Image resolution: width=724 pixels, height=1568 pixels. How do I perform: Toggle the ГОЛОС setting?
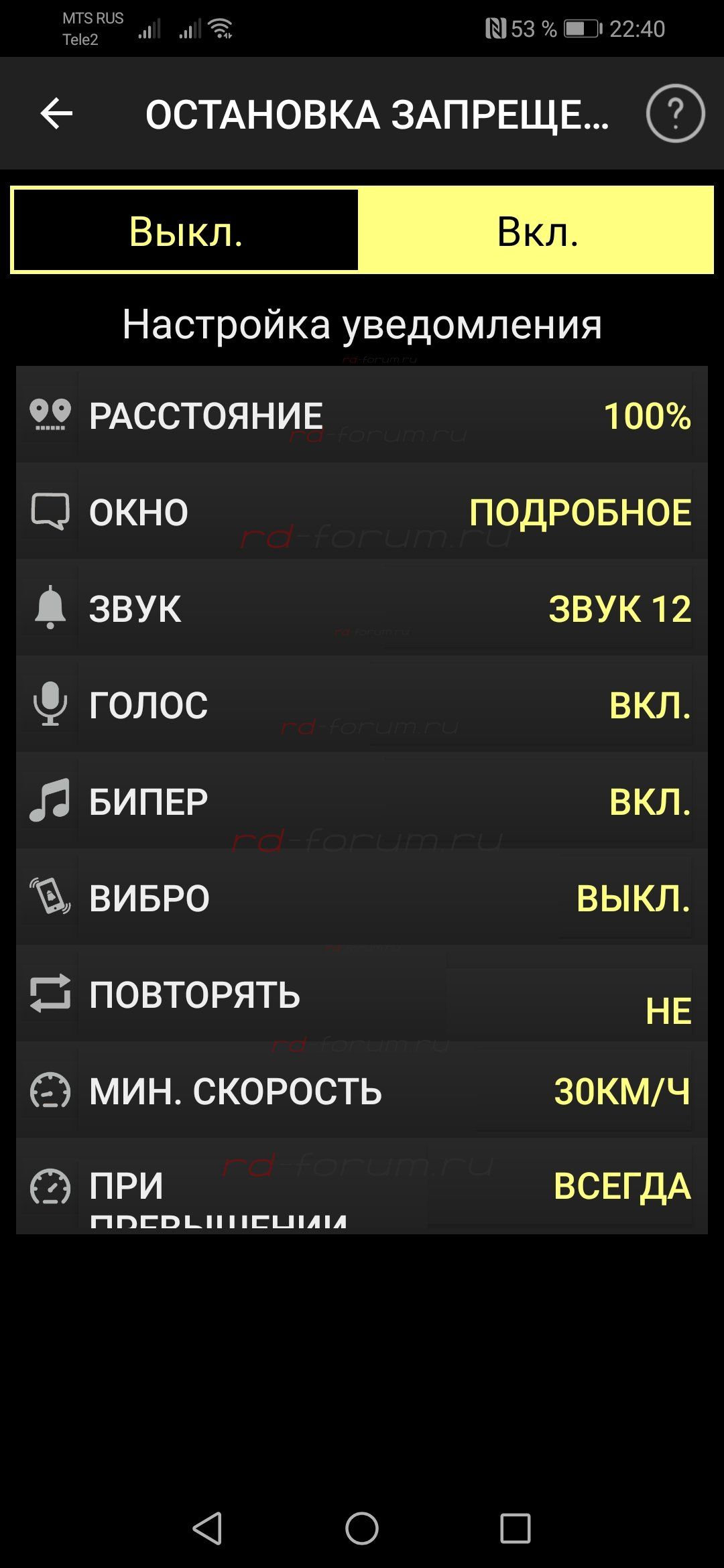[362, 704]
